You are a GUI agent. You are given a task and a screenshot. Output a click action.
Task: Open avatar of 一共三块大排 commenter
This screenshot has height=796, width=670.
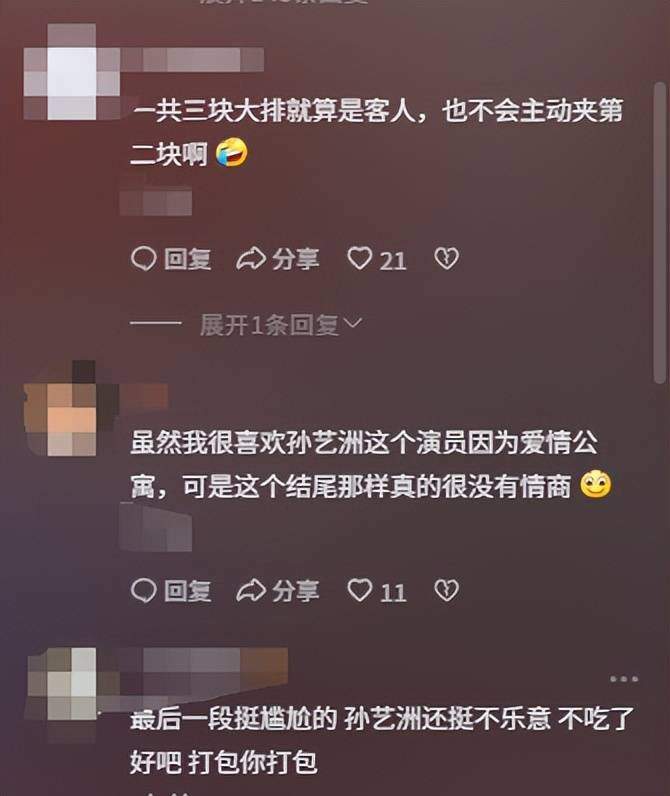(71, 71)
